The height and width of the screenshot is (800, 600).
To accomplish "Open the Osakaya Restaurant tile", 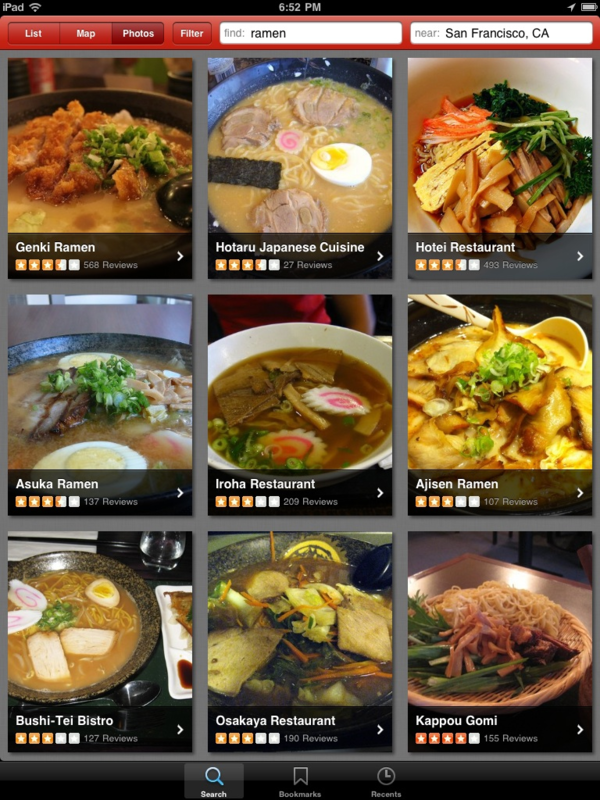I will [x=300, y=641].
